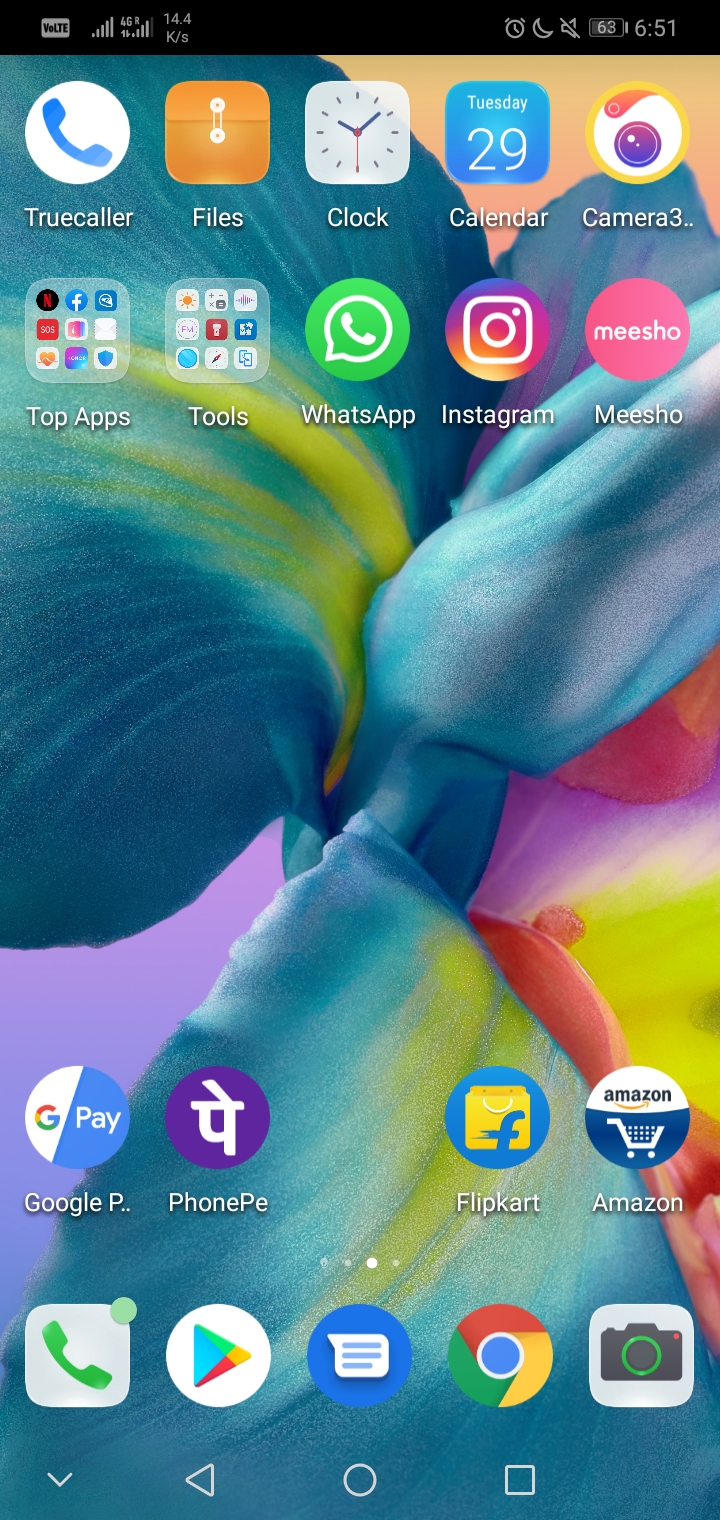Image resolution: width=720 pixels, height=1520 pixels.
Task: Open the green phone dialer in dock
Action: tap(78, 1356)
